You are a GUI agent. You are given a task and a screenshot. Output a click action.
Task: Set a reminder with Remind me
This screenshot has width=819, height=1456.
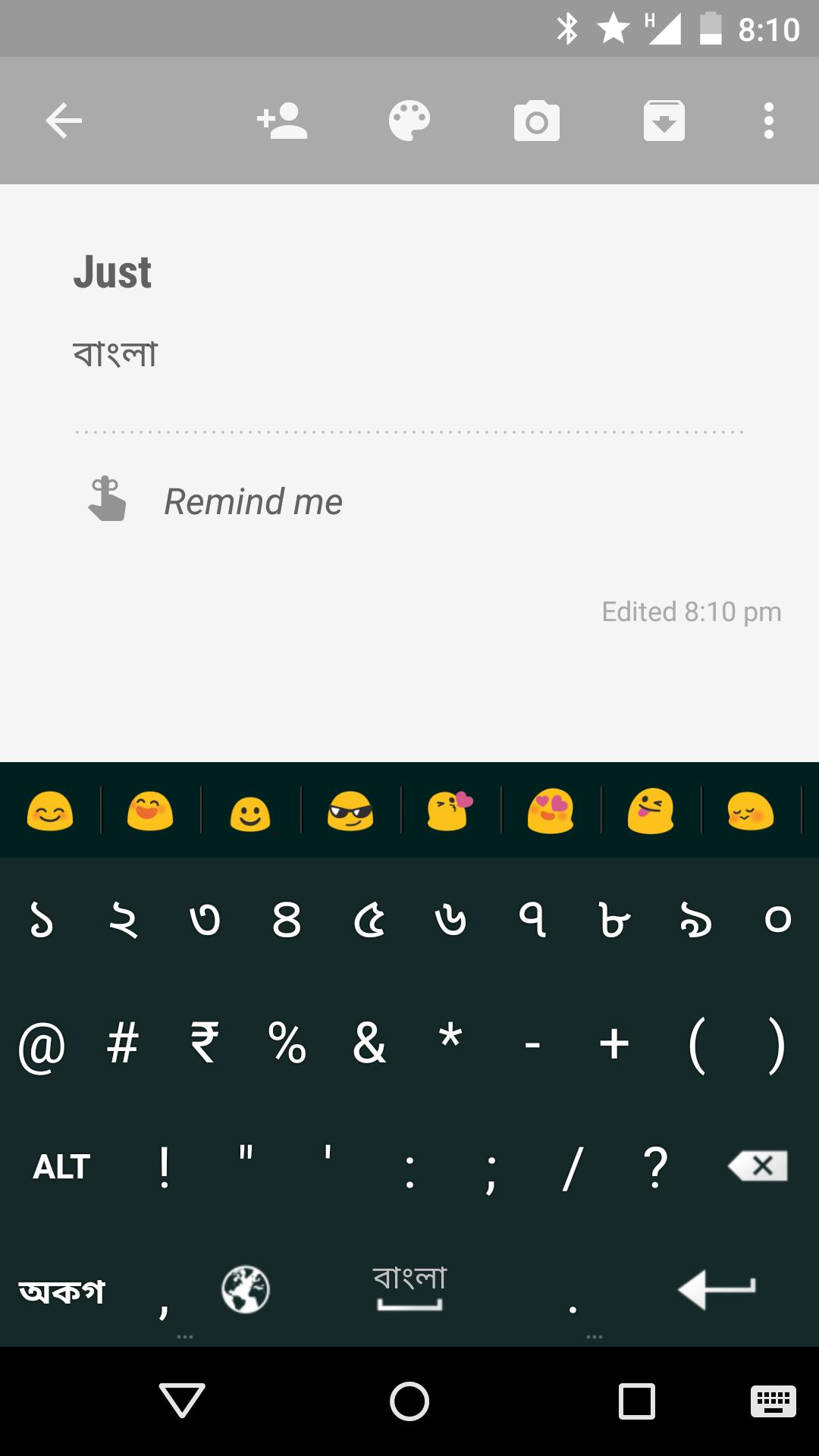pyautogui.click(x=253, y=501)
